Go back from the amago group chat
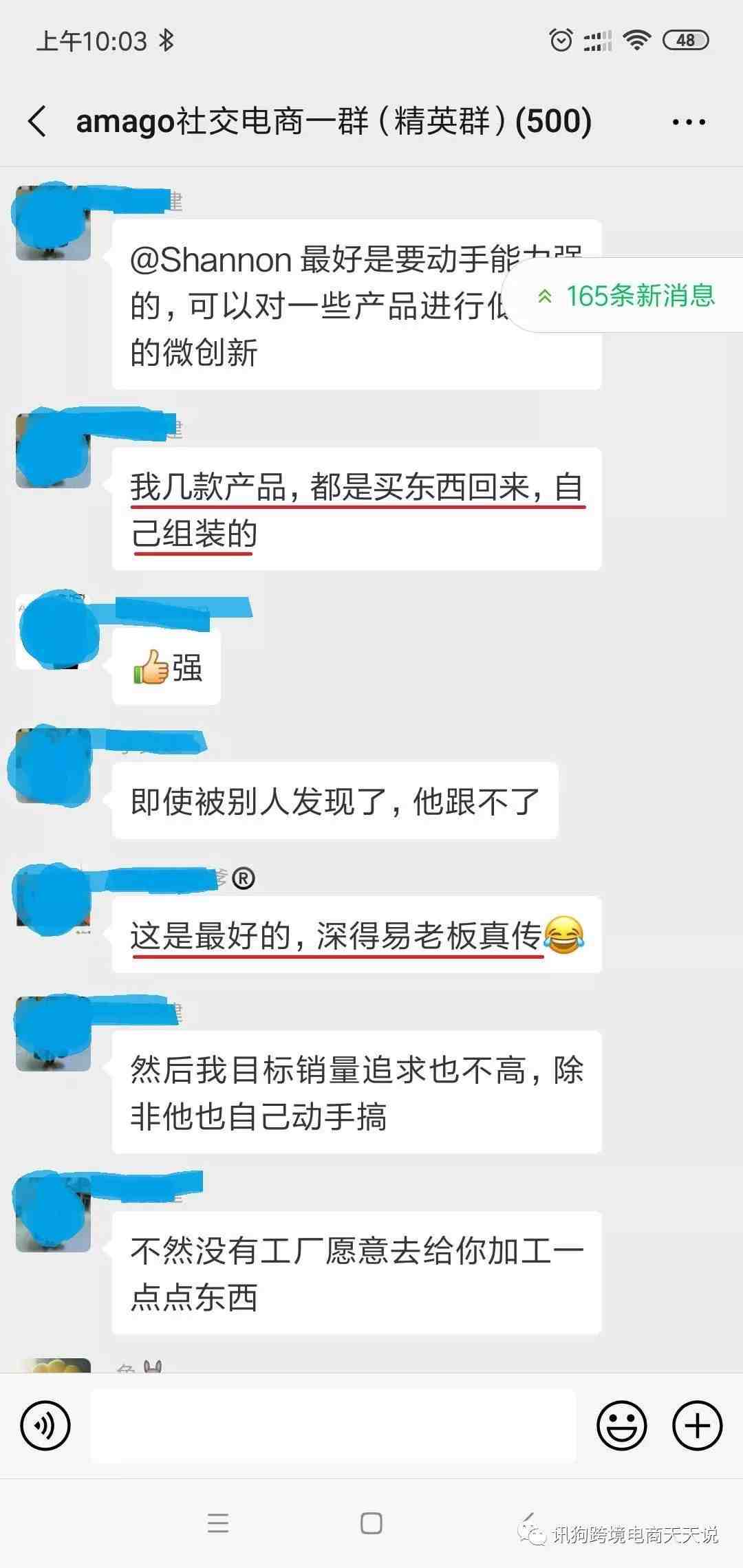This screenshot has width=743, height=1568. point(38,122)
